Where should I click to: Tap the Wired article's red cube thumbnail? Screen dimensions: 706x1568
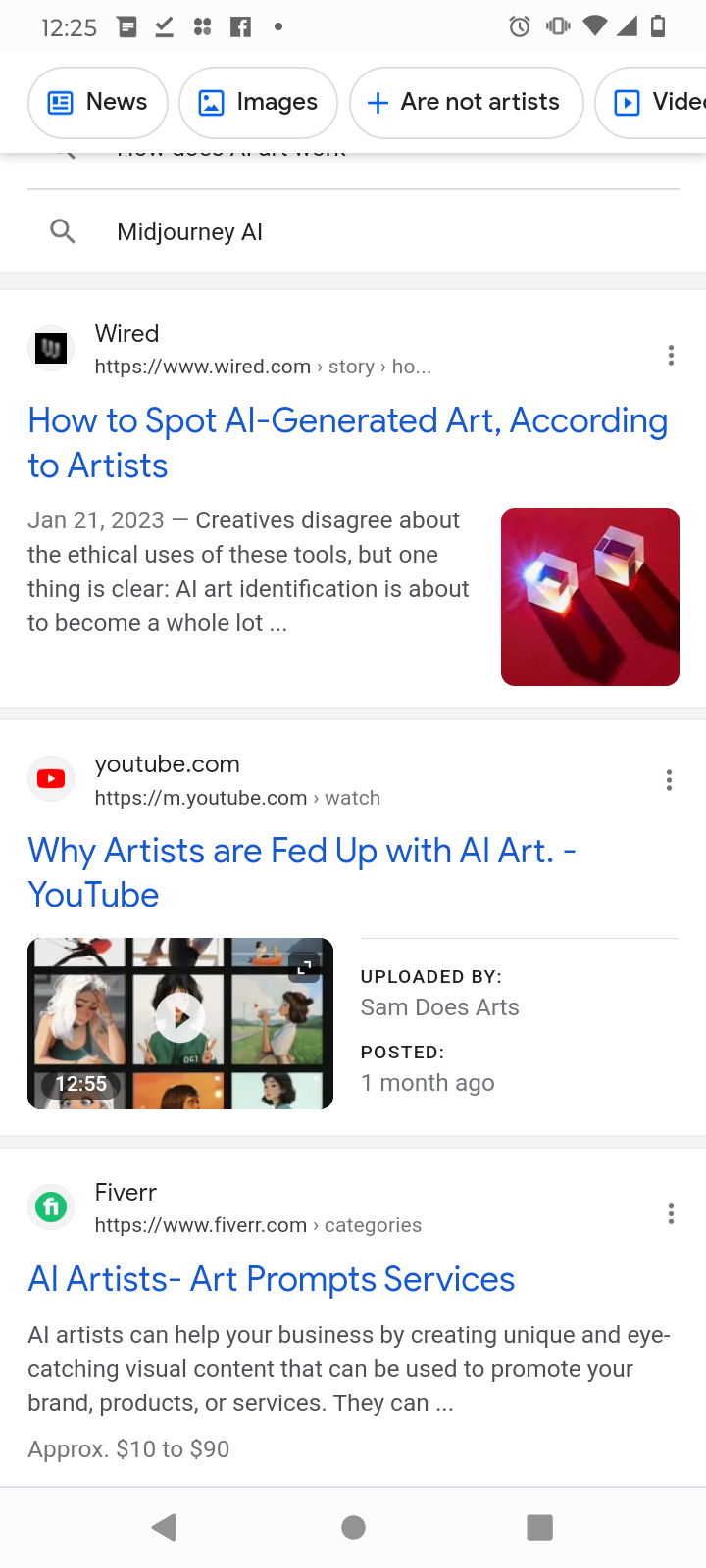pyautogui.click(x=589, y=596)
